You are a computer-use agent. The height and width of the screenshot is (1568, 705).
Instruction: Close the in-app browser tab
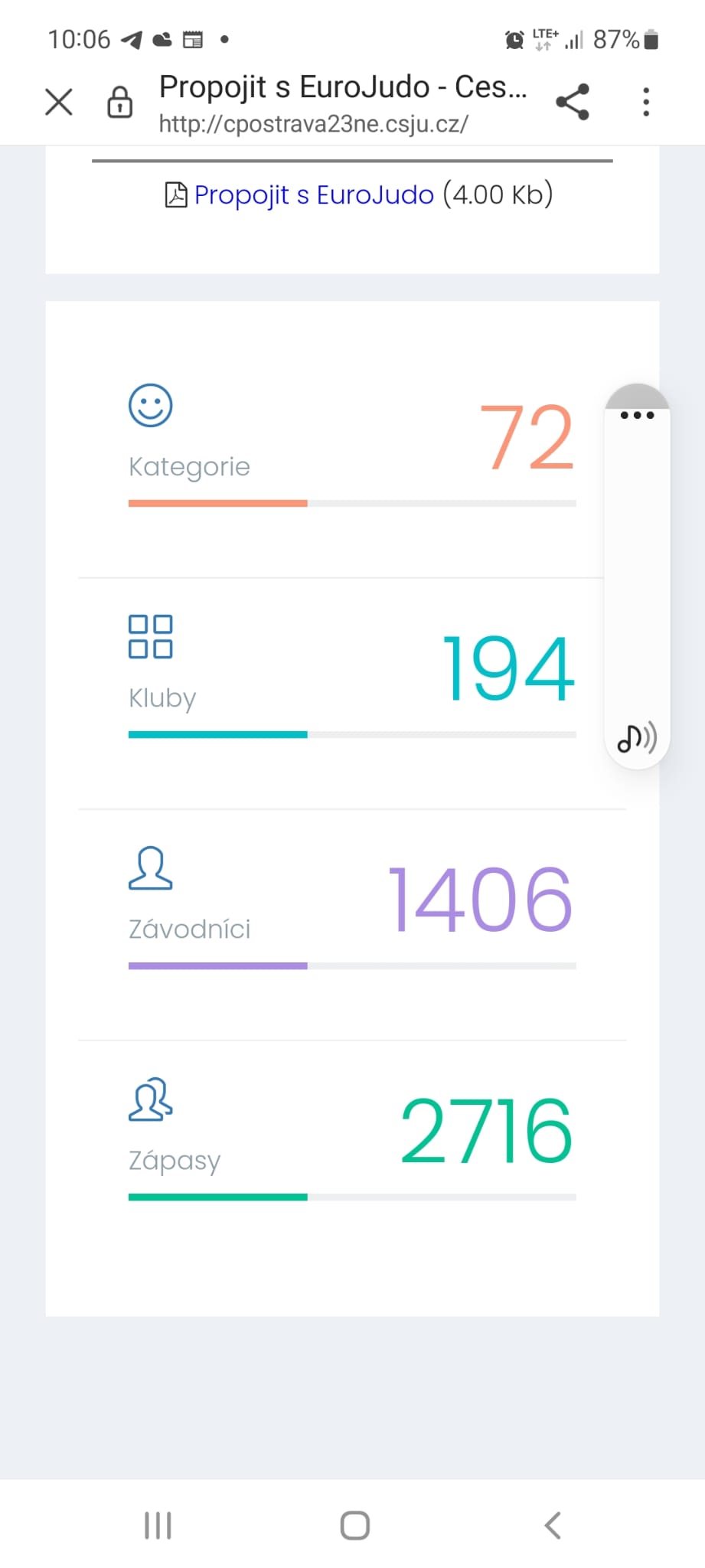[59, 102]
